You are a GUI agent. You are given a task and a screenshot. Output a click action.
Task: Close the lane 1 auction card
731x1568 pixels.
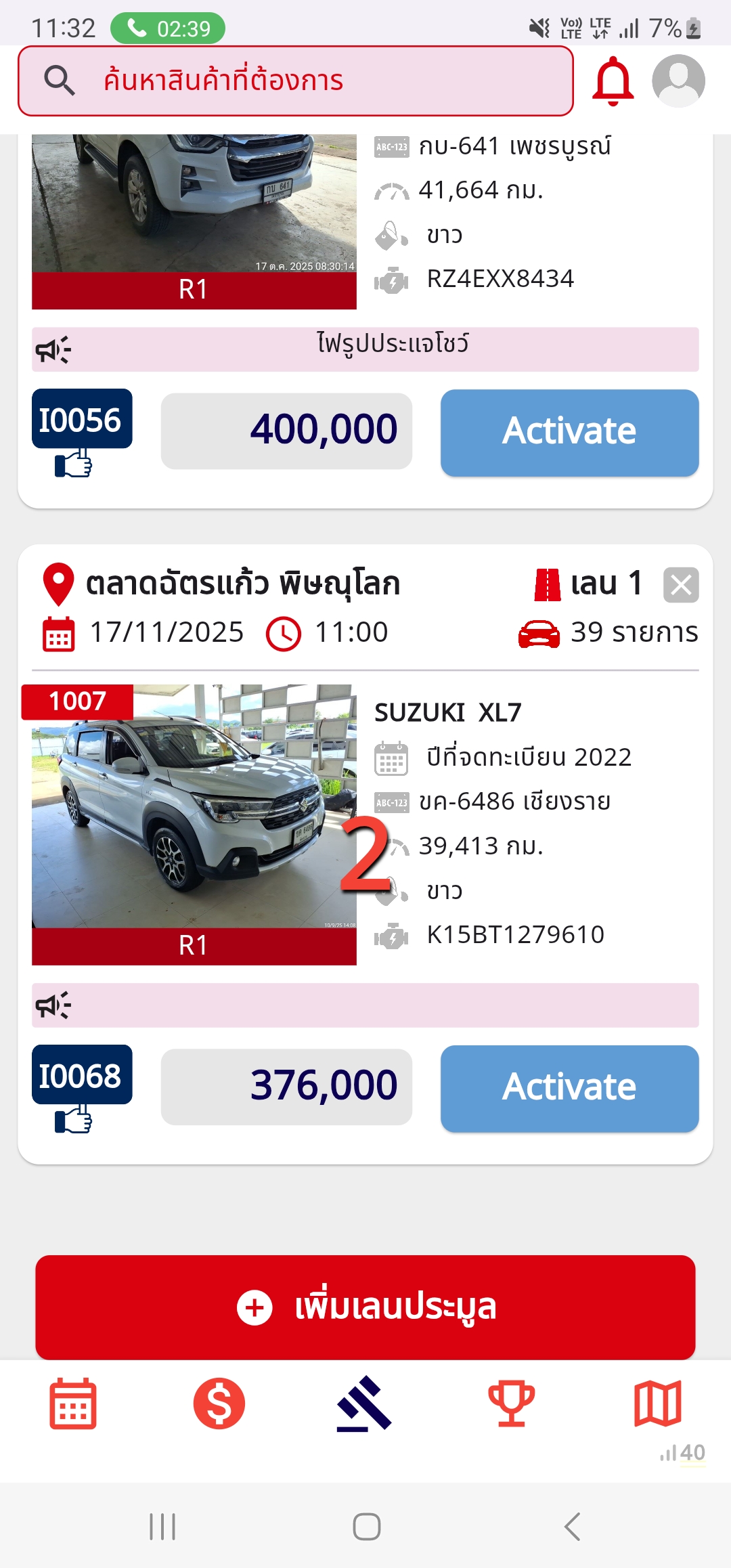pos(681,585)
